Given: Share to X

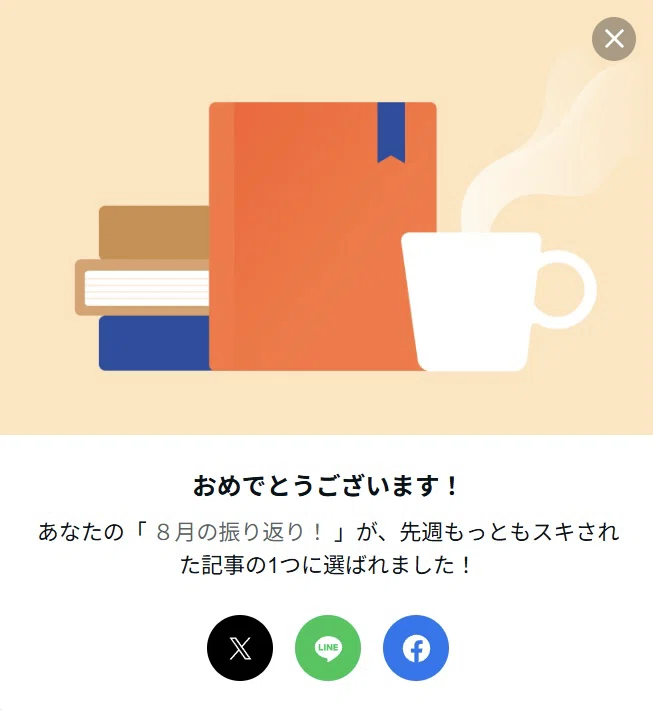Looking at the screenshot, I should click(x=240, y=648).
